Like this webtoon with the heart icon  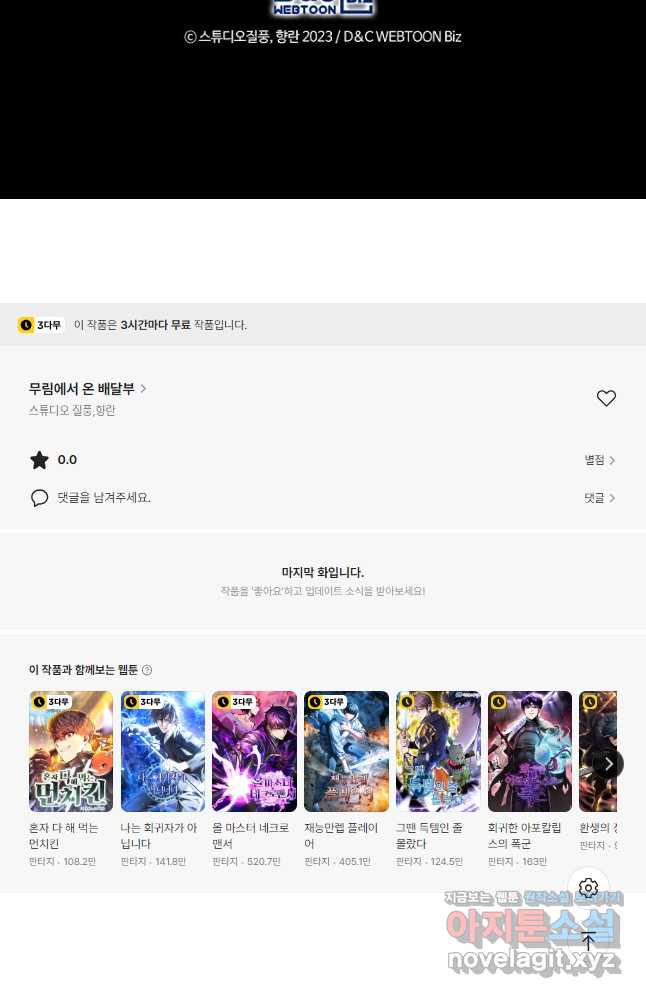point(606,398)
